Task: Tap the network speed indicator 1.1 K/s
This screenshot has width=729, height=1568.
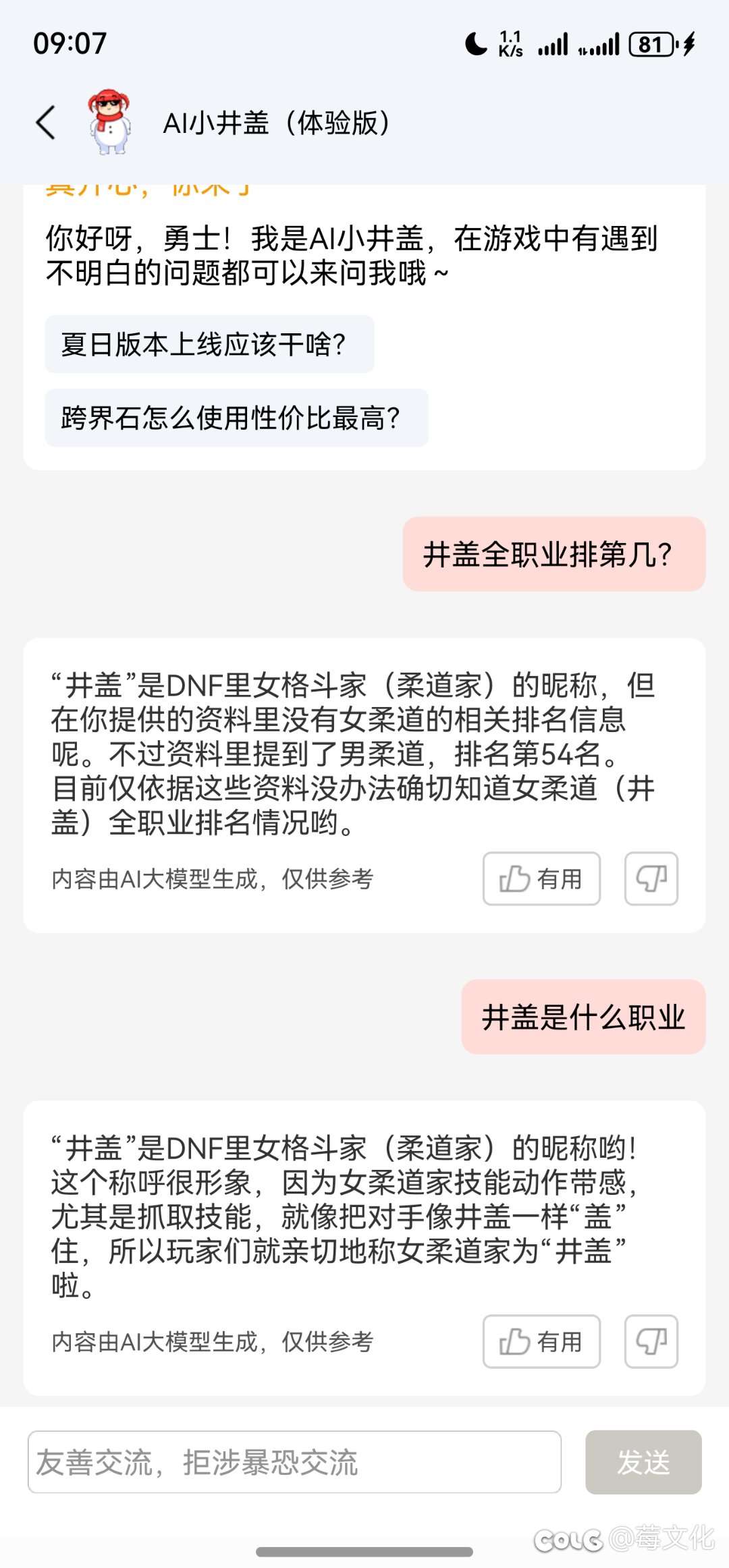Action: pos(511,43)
